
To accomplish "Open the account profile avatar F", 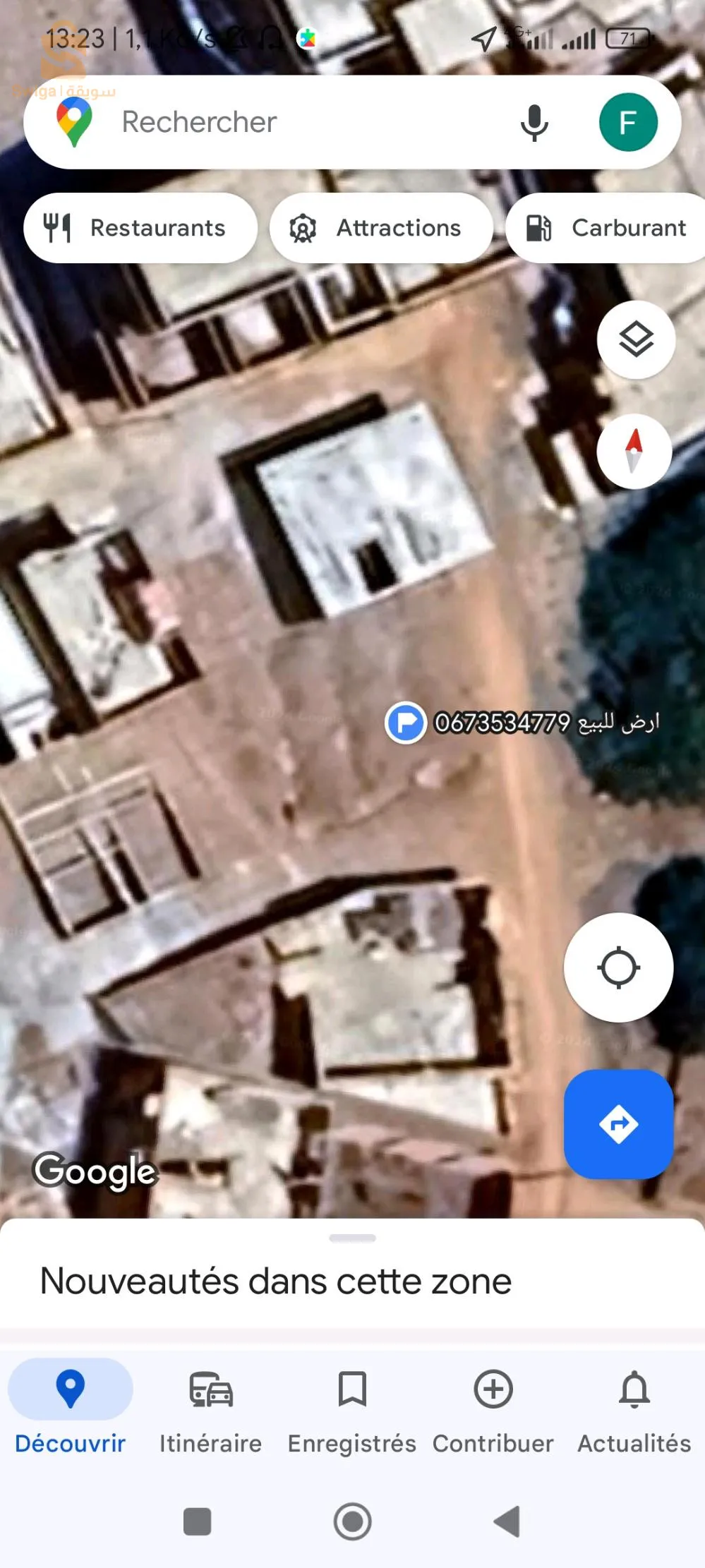I will pos(627,122).
